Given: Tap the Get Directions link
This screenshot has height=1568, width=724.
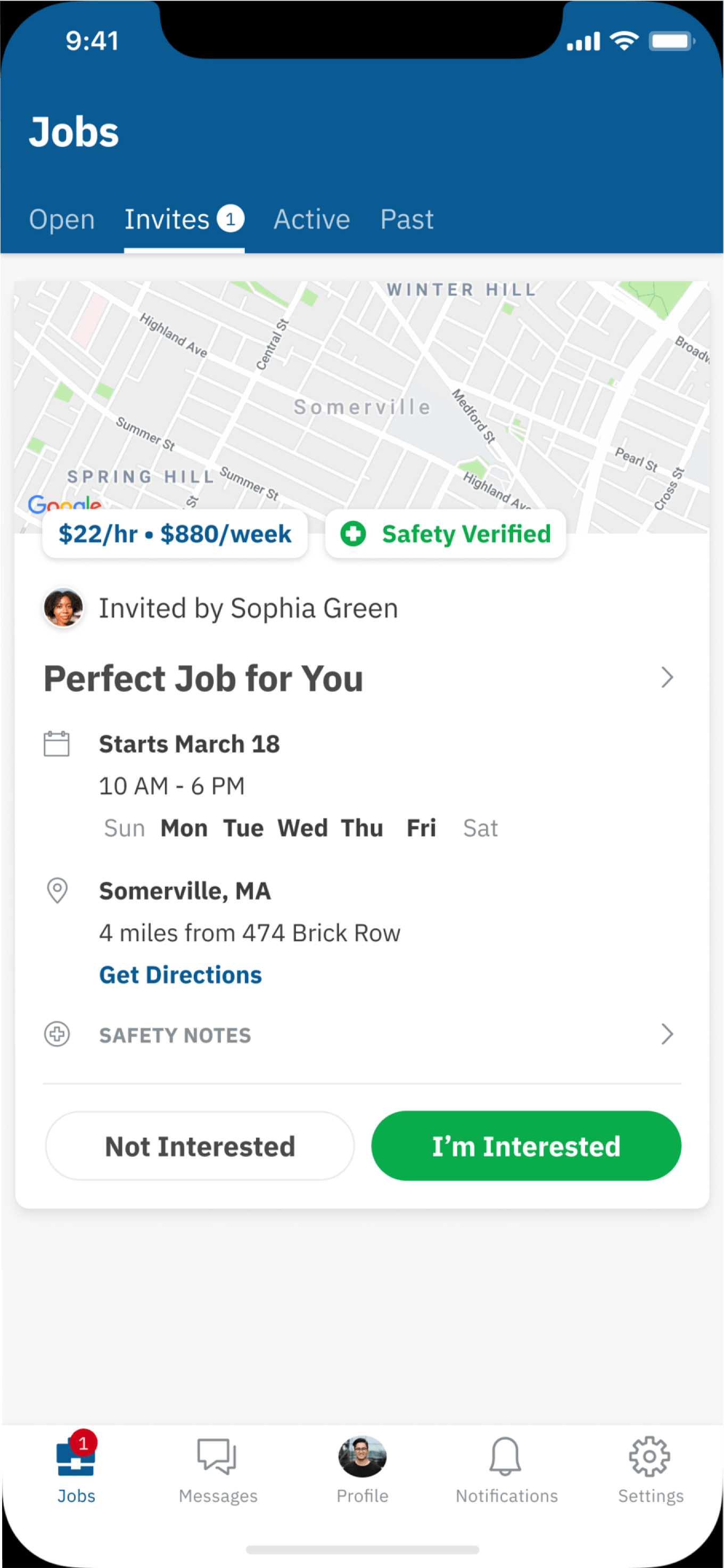Looking at the screenshot, I should pos(180,975).
